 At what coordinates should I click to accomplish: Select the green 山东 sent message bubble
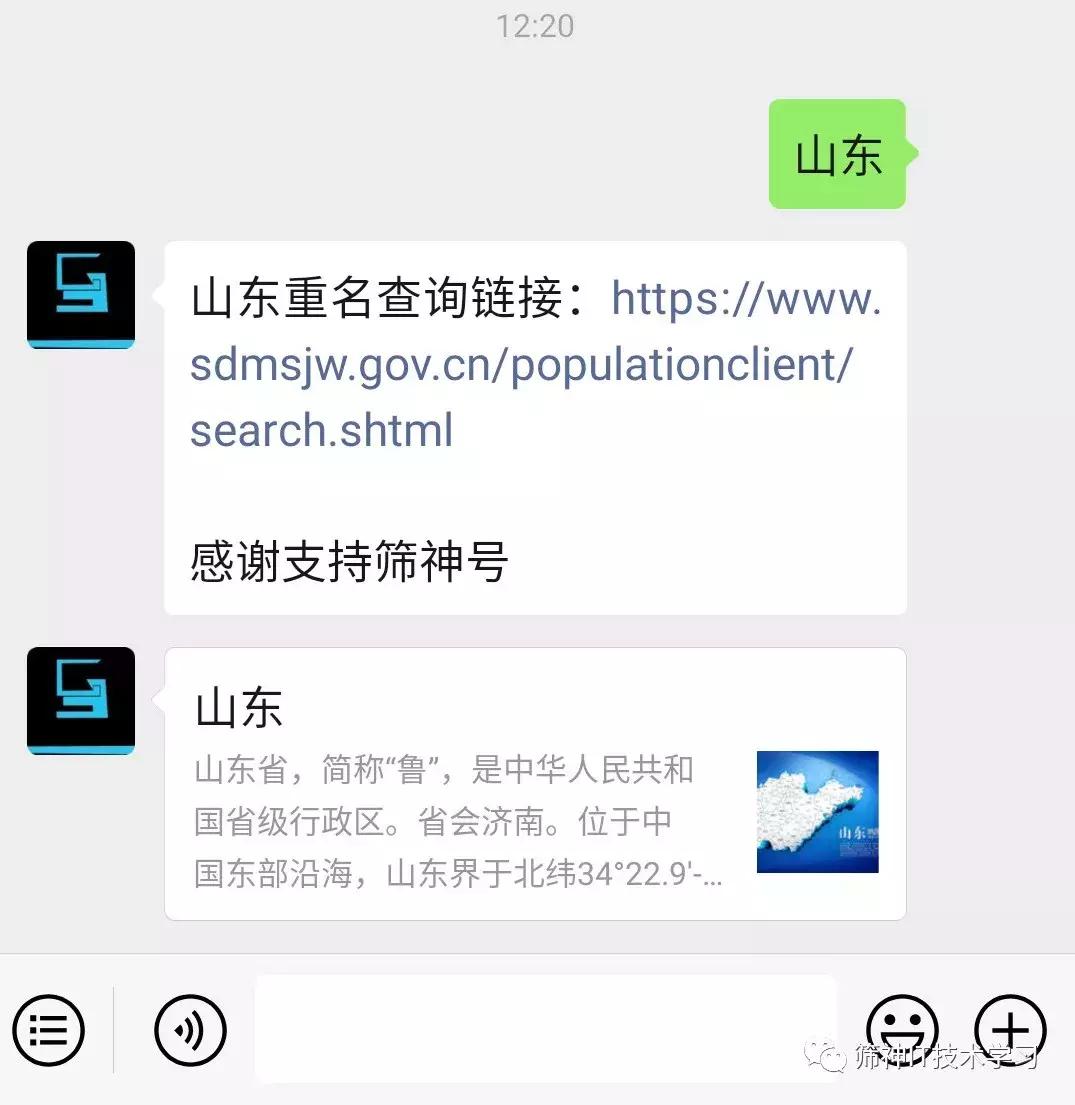point(837,153)
